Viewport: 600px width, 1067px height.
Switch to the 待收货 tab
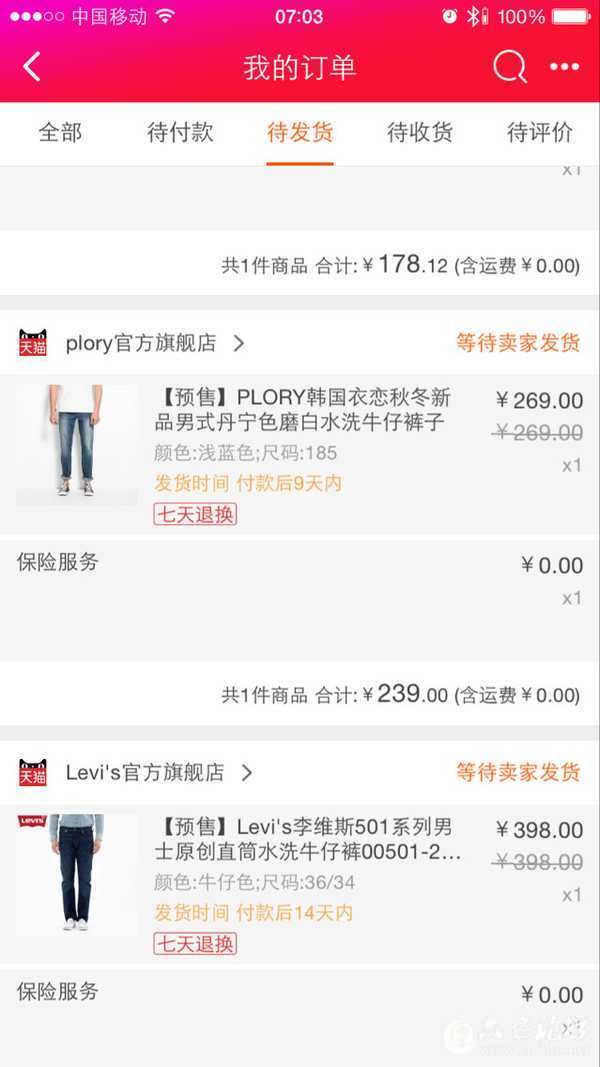420,132
